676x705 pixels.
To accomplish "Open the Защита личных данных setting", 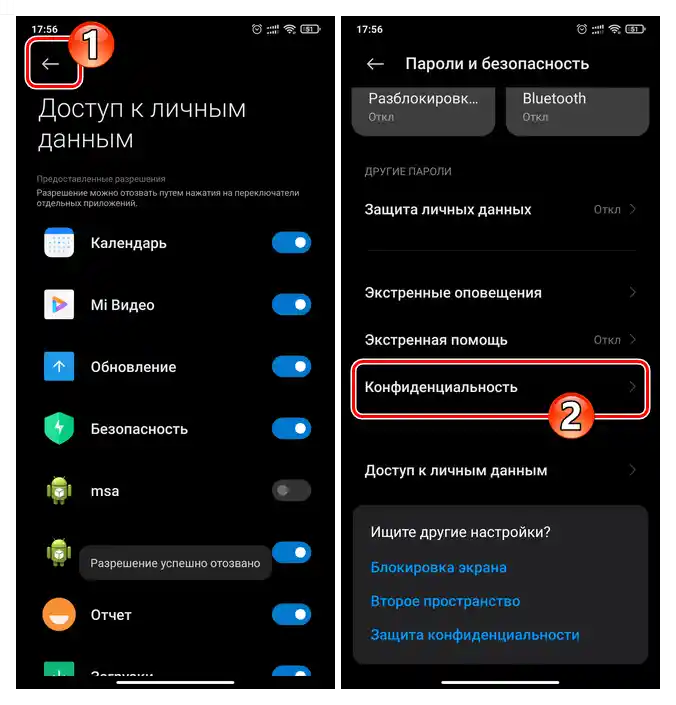I will click(500, 210).
